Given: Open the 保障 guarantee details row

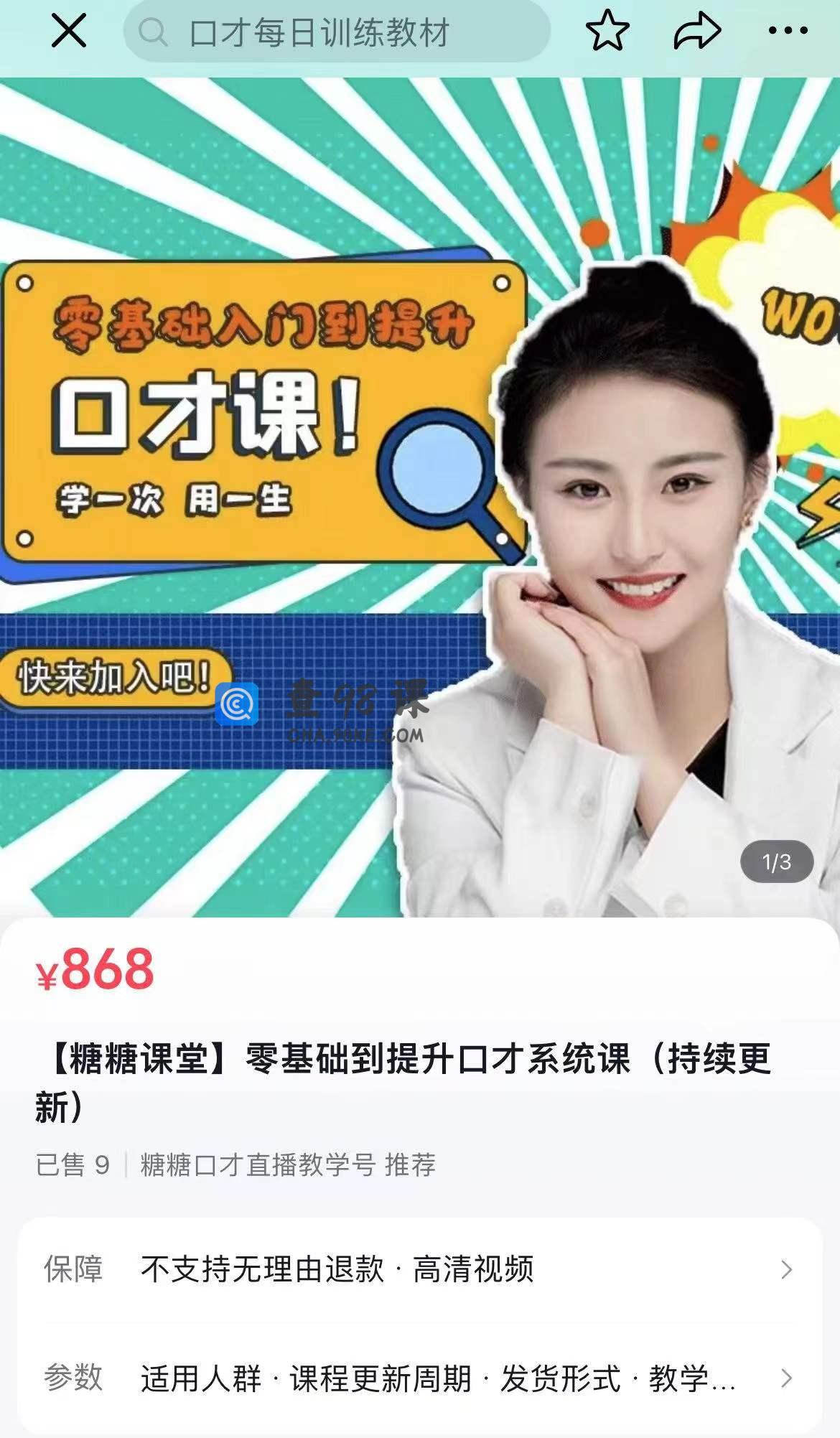Looking at the screenshot, I should coord(420,1269).
